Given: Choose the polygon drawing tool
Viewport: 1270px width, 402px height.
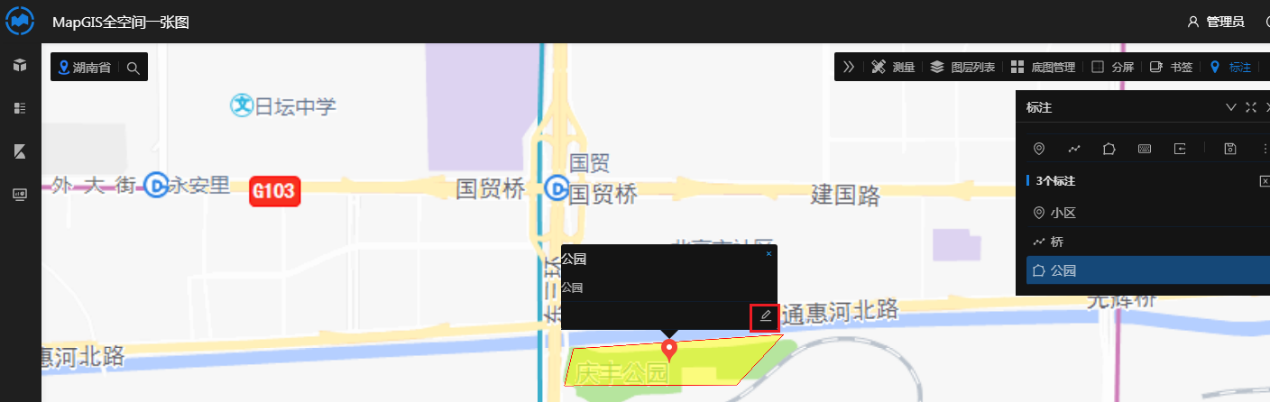Looking at the screenshot, I should 1109,149.
